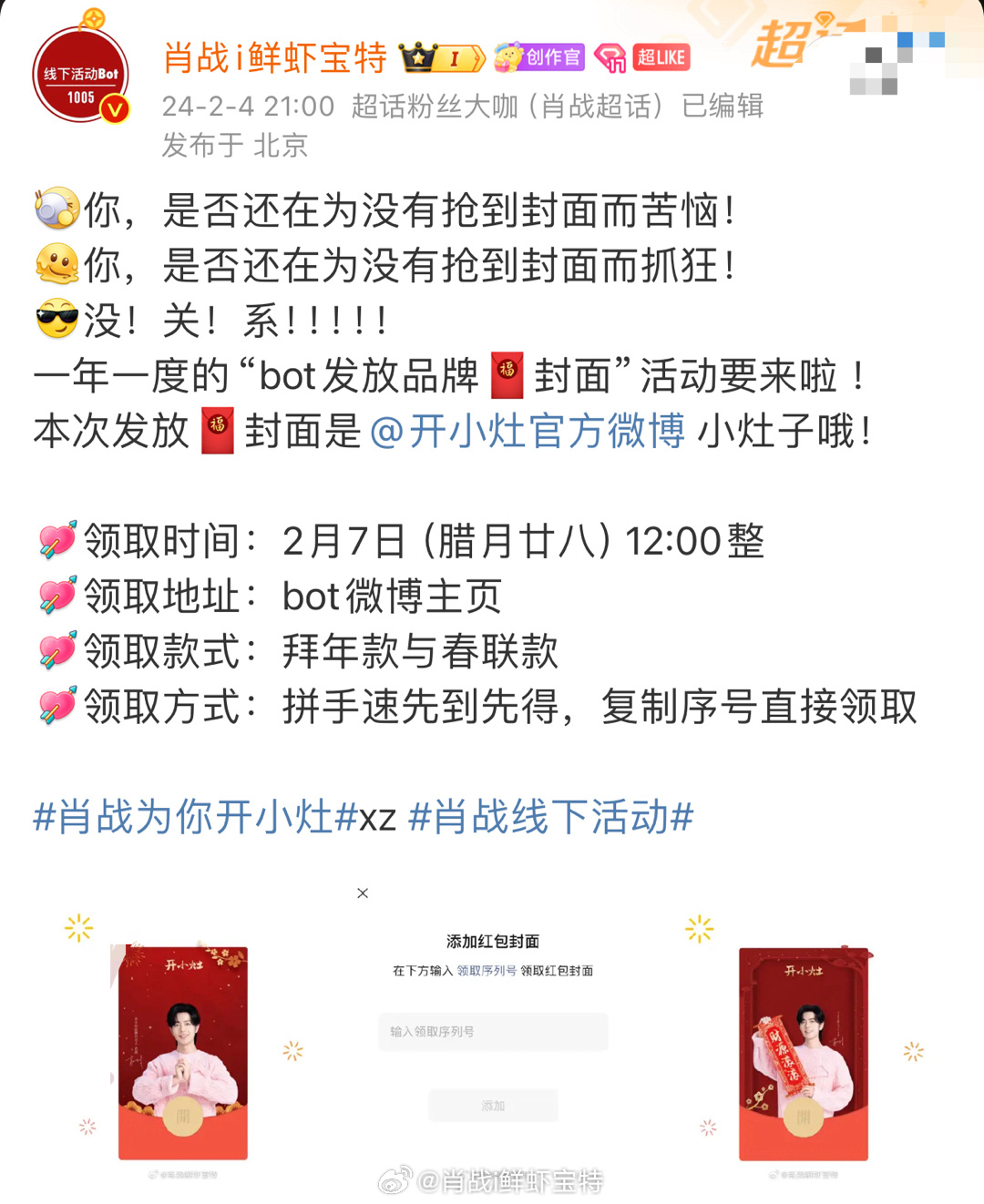Open the username 肖战i鲜虾宝特 profile

click(275, 58)
